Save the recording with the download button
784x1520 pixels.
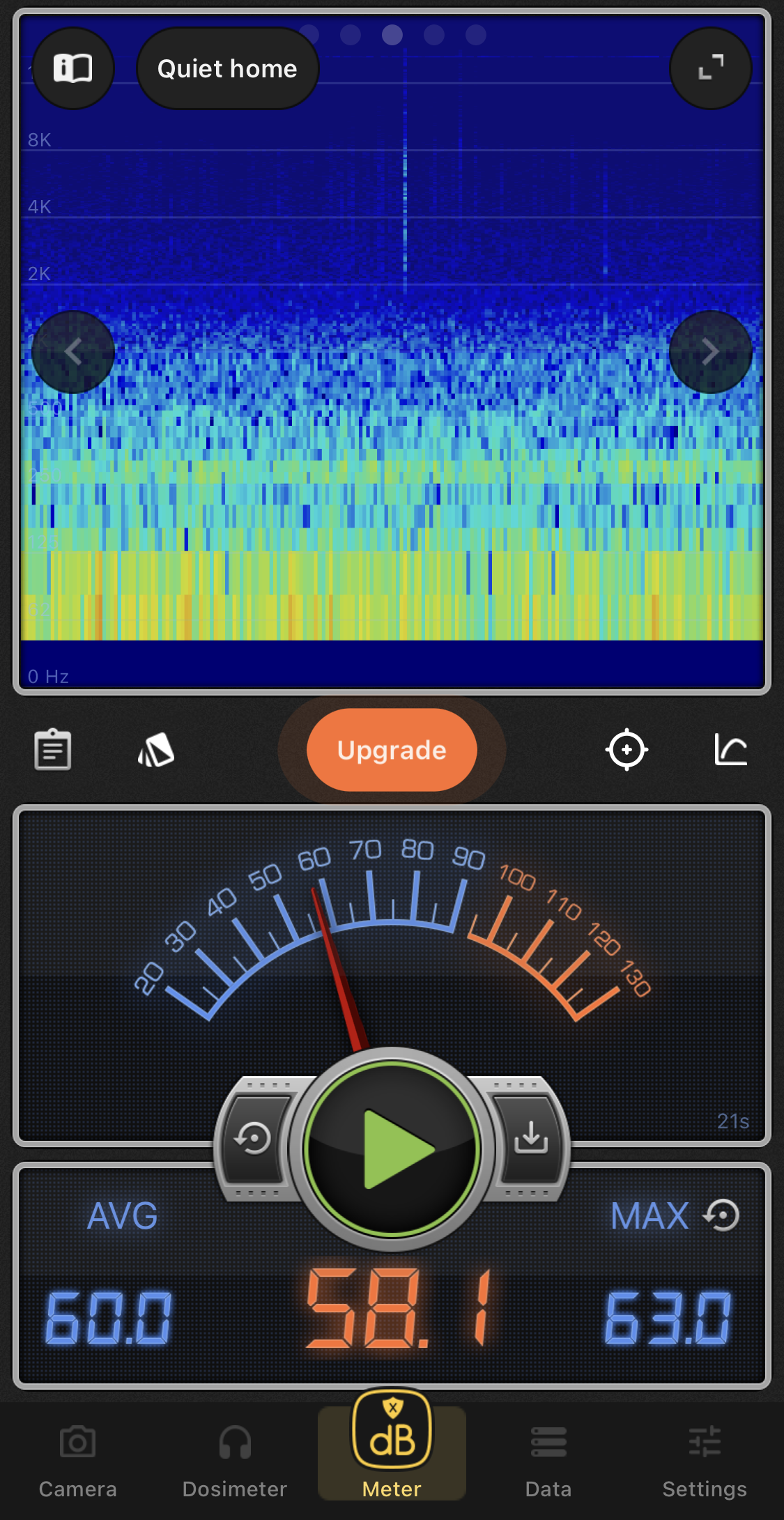[531, 1137]
